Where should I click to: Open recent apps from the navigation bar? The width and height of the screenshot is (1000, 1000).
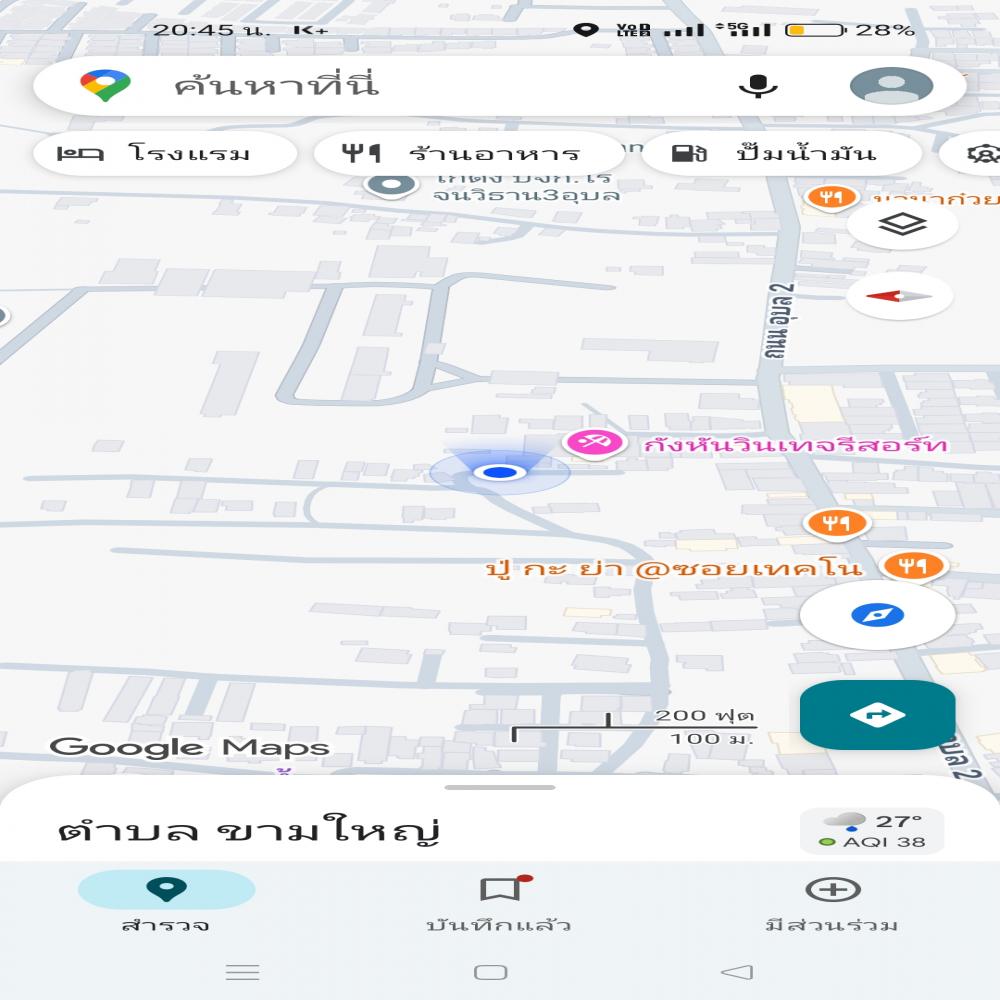[x=243, y=972]
